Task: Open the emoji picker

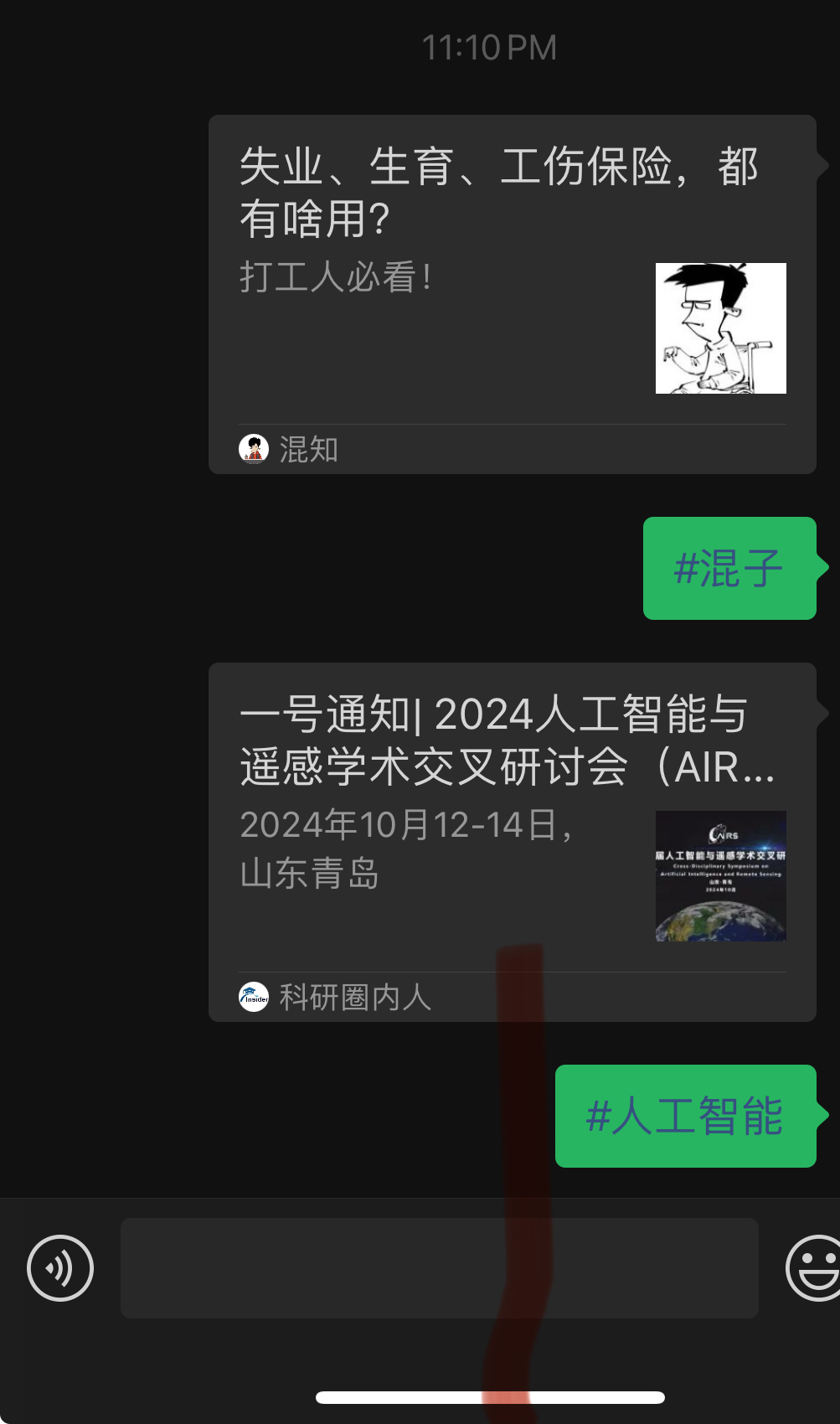Action: pos(814,1268)
